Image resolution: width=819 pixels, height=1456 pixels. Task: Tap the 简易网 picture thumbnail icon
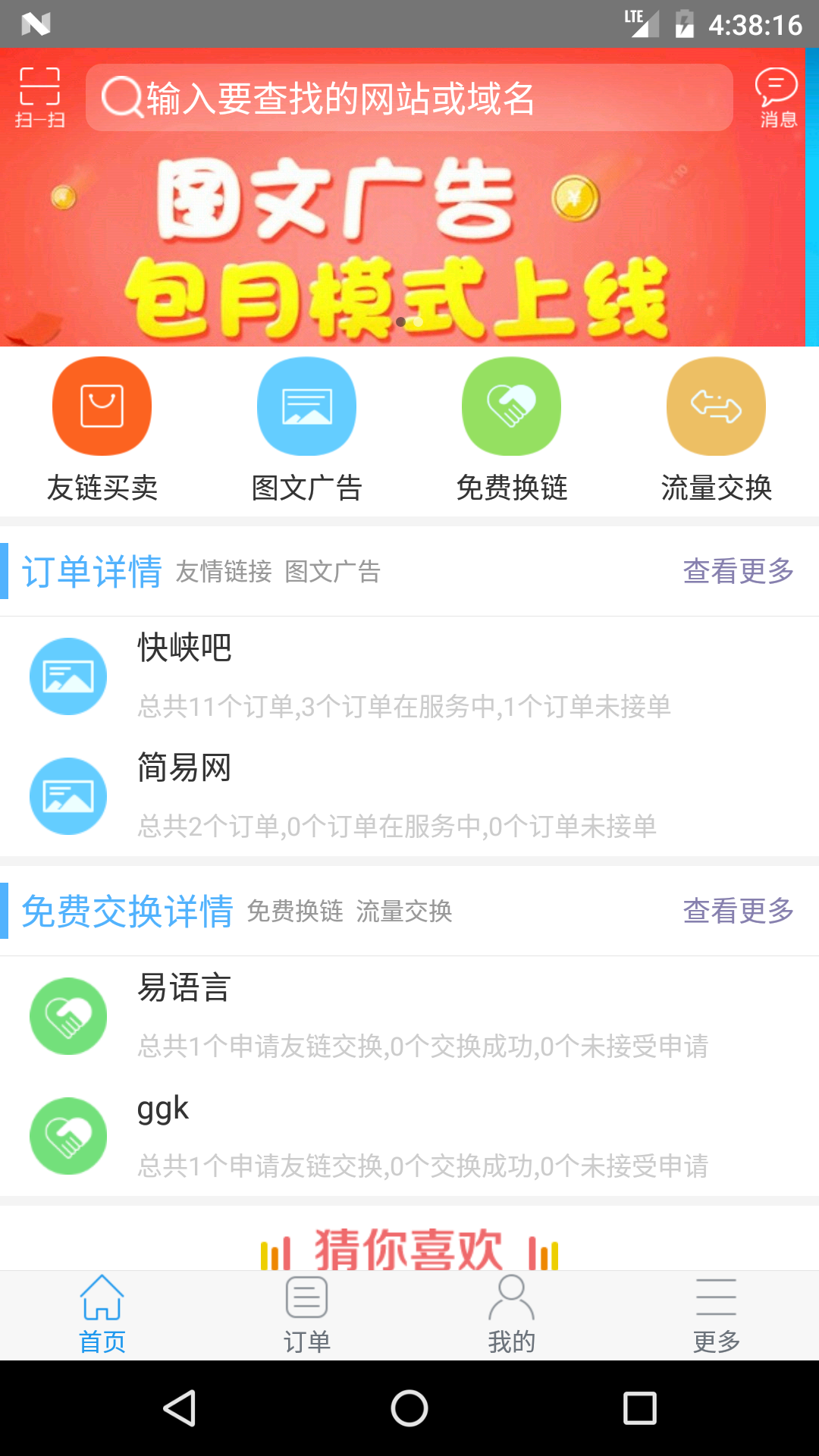pos(67,795)
